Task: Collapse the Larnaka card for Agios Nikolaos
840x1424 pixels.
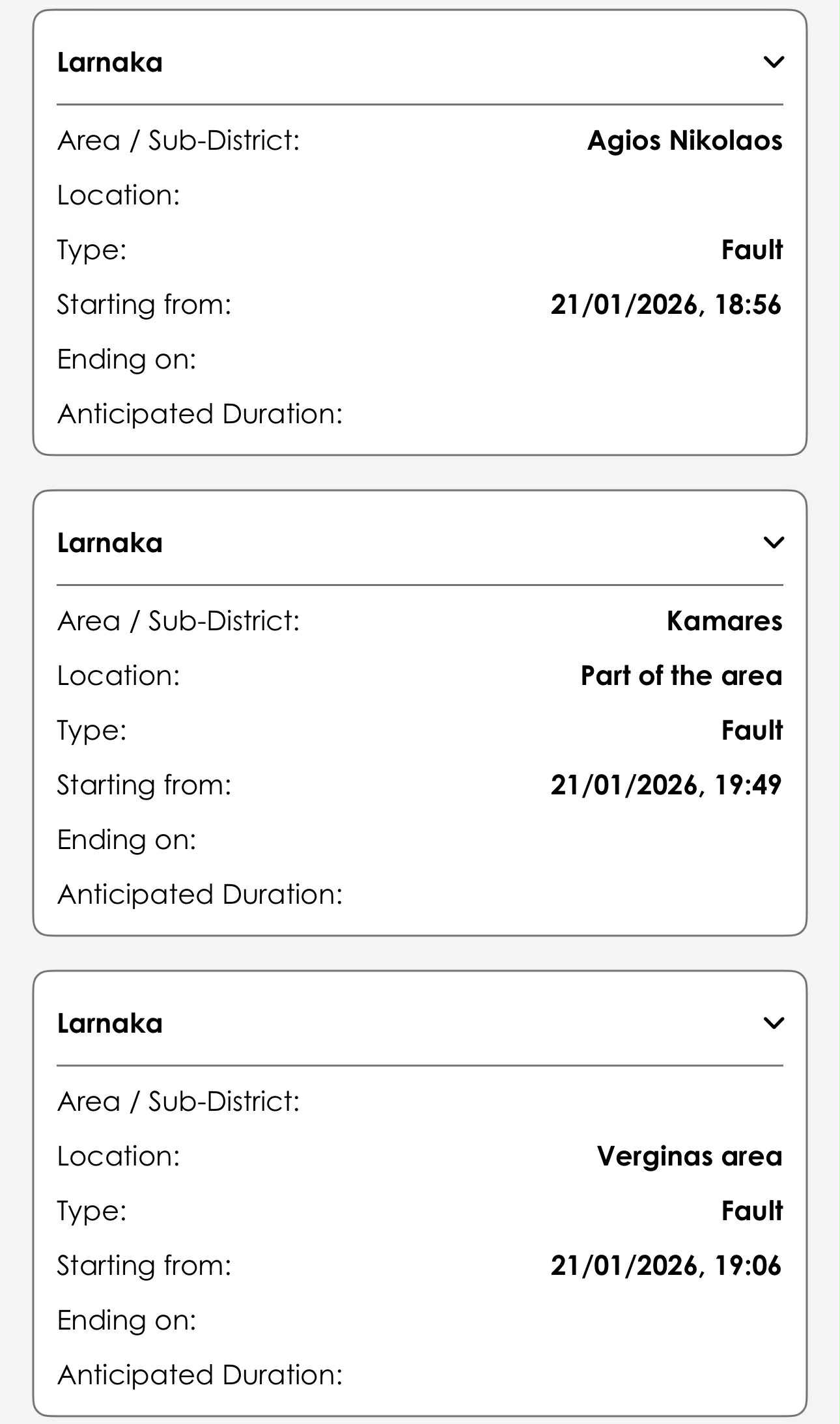Action: pos(773,63)
